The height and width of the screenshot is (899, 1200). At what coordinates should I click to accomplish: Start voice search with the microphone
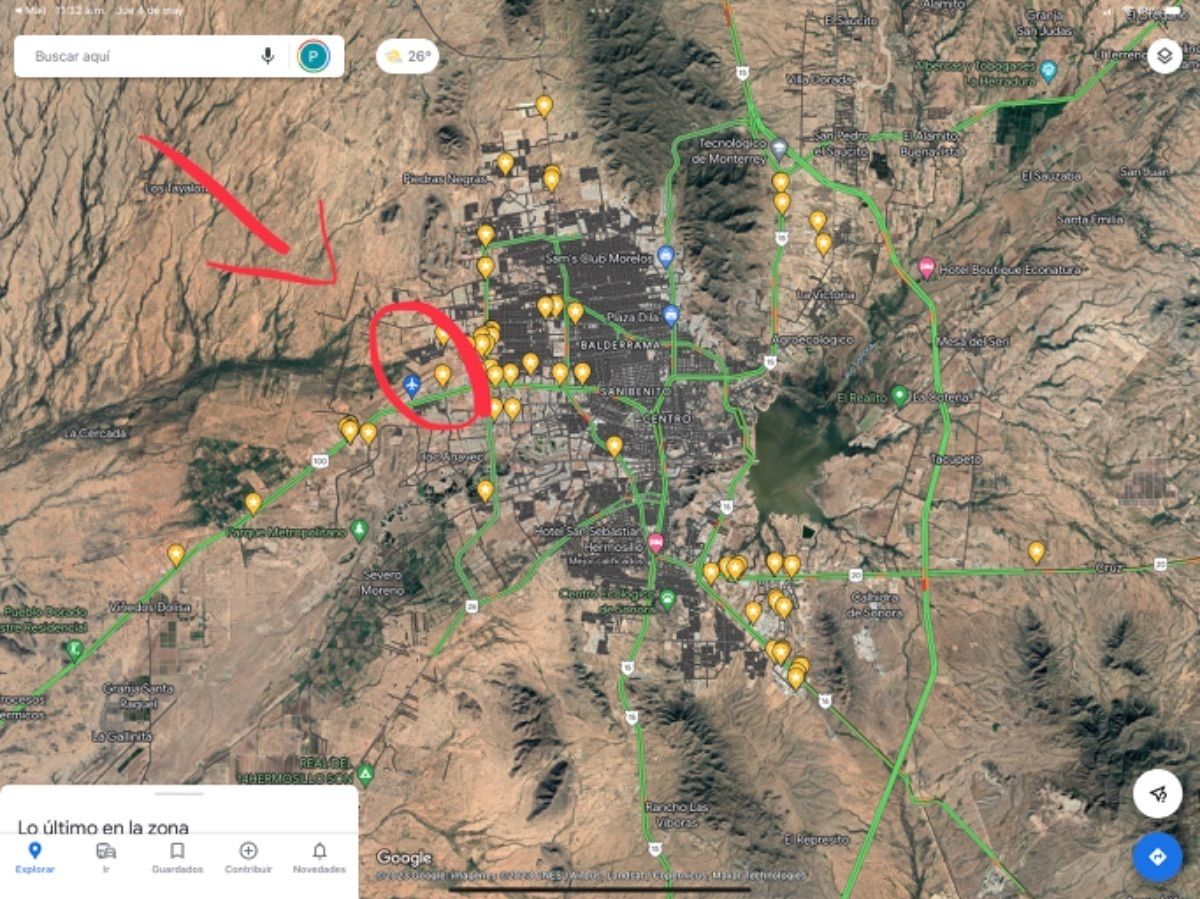click(267, 56)
